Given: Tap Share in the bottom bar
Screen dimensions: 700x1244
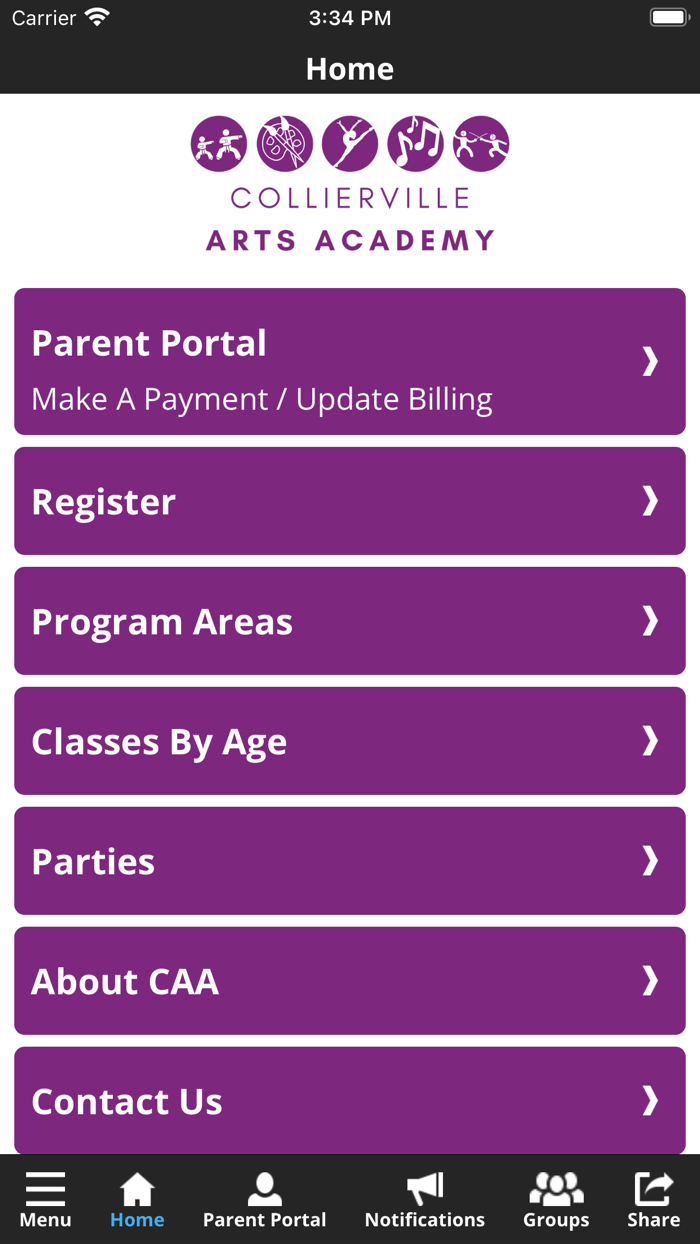Looking at the screenshot, I should click(x=653, y=1200).
